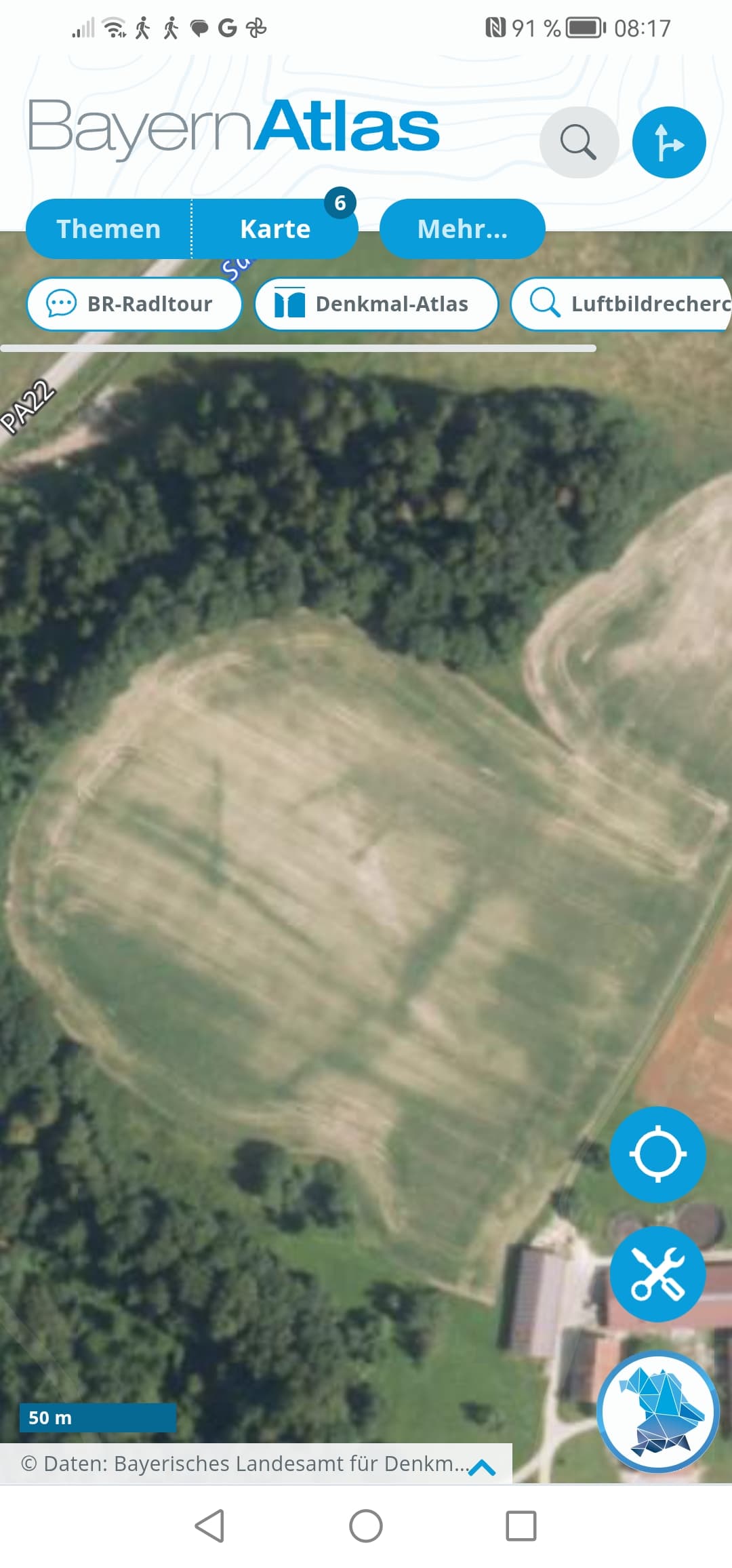Open the search magnifier icon
The height and width of the screenshot is (1568, 732).
click(x=578, y=142)
